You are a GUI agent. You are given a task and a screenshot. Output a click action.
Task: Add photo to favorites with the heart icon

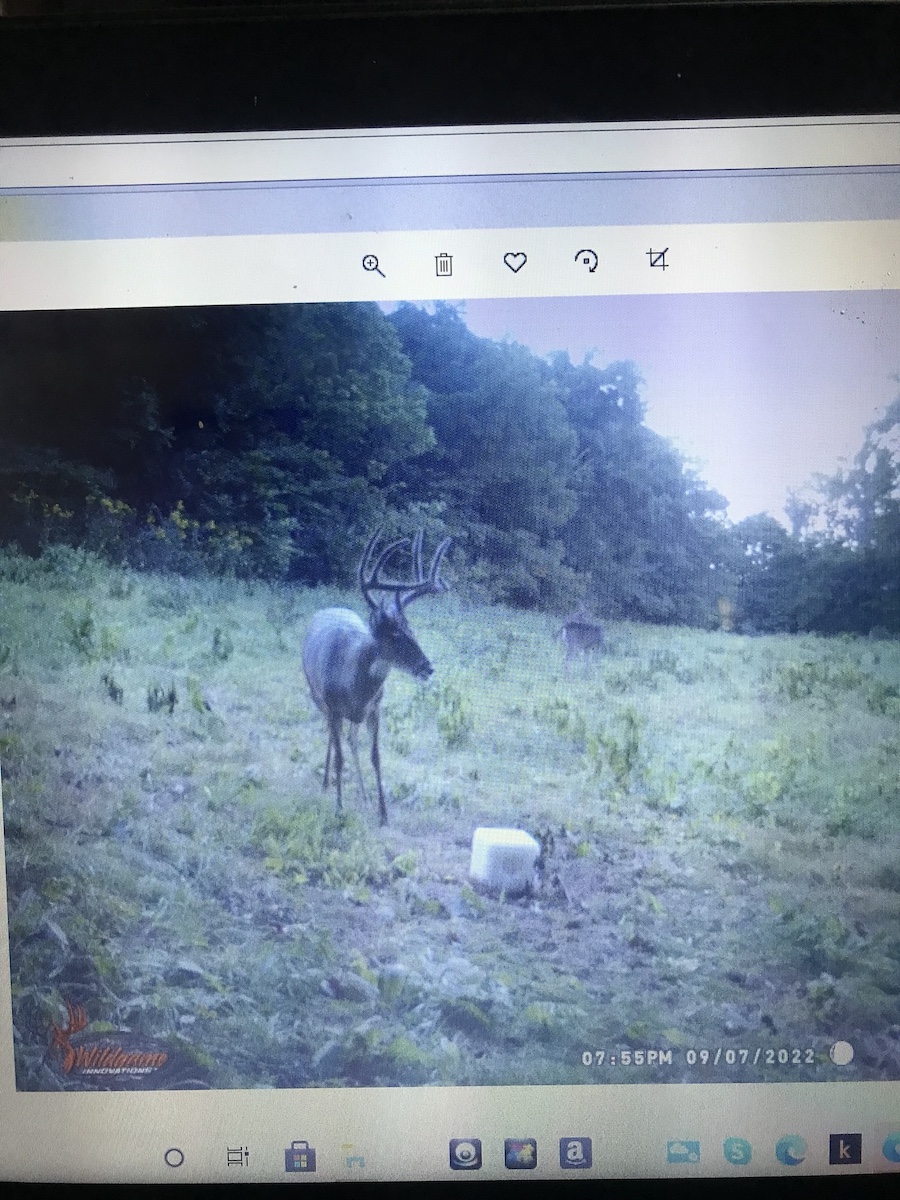point(515,262)
